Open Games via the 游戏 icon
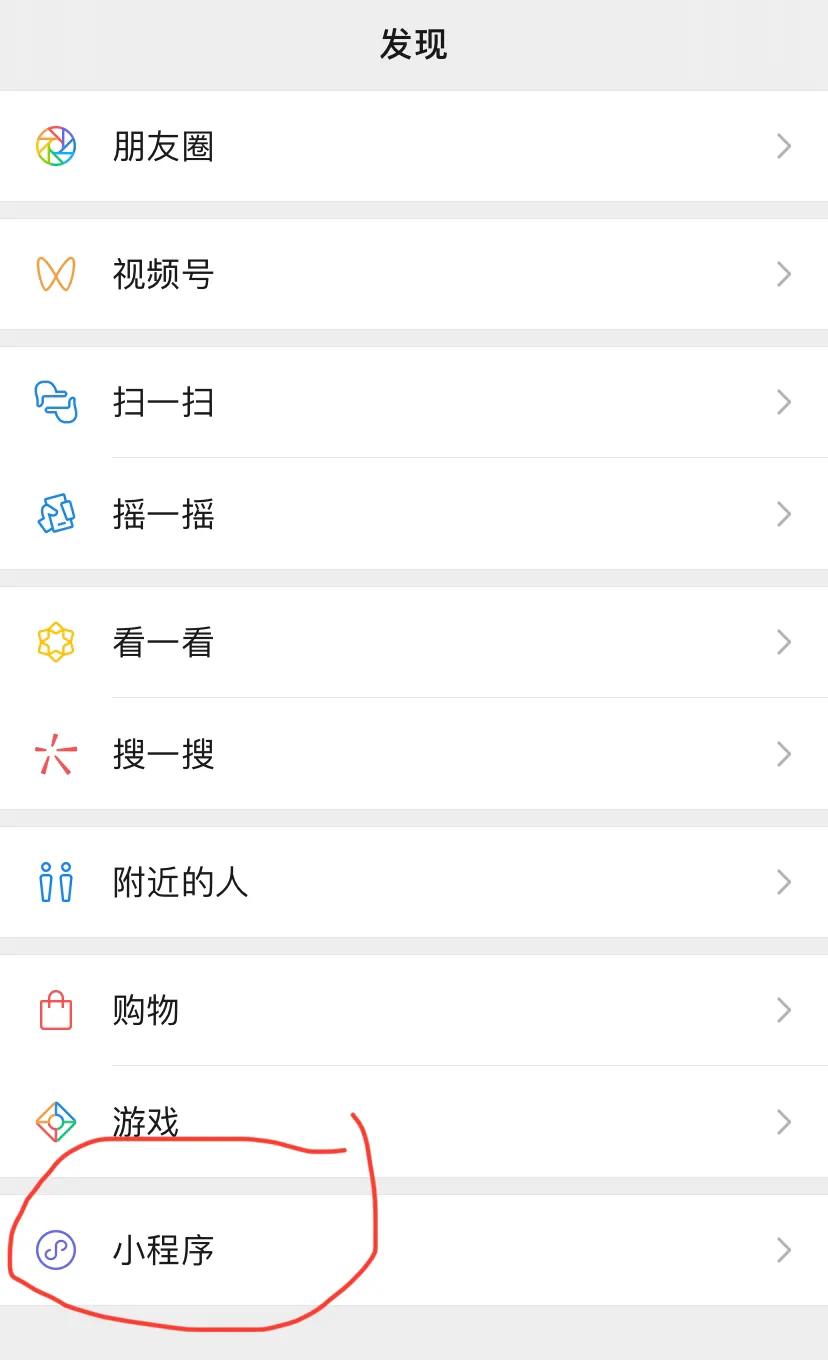Screen dimensions: 828x1360 55,1122
